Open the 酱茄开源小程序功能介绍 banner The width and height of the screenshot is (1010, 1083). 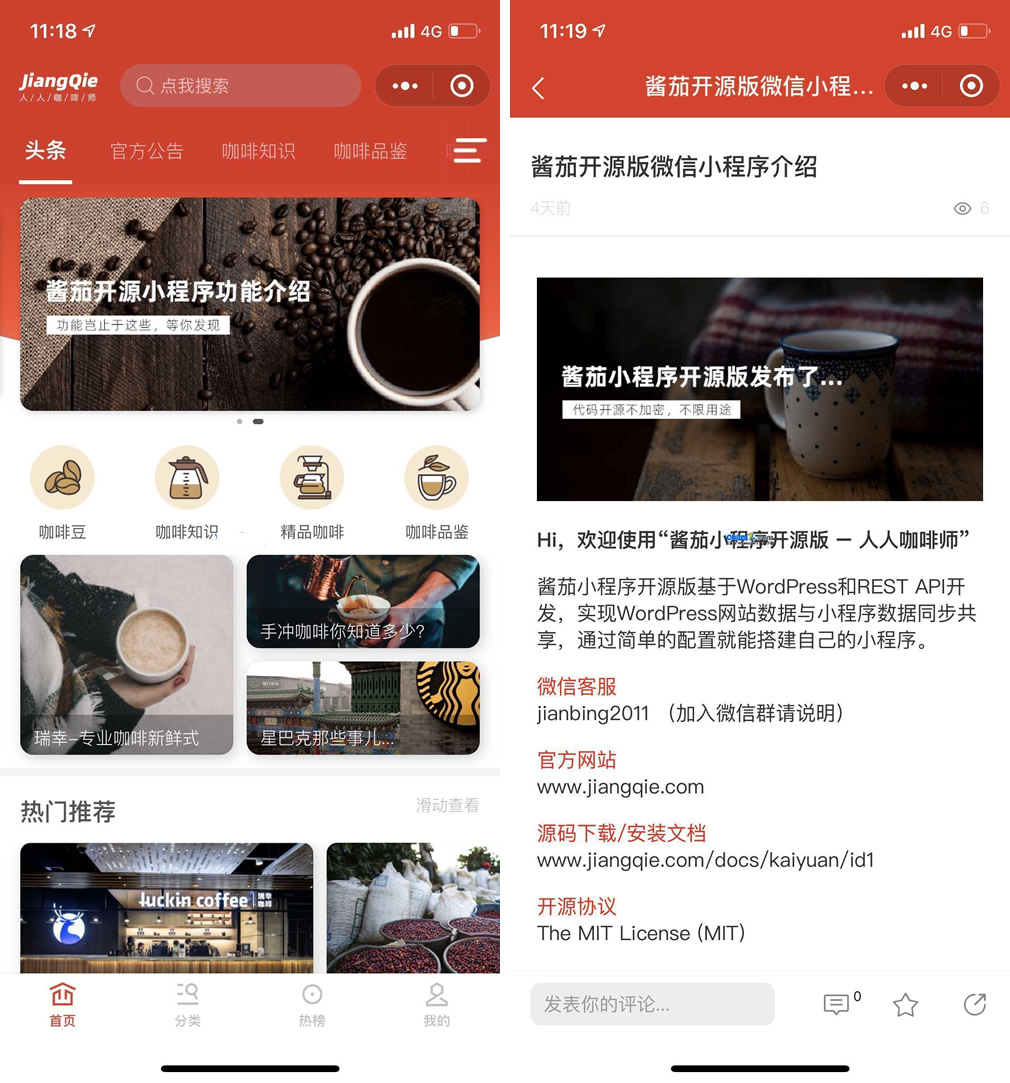(x=250, y=304)
